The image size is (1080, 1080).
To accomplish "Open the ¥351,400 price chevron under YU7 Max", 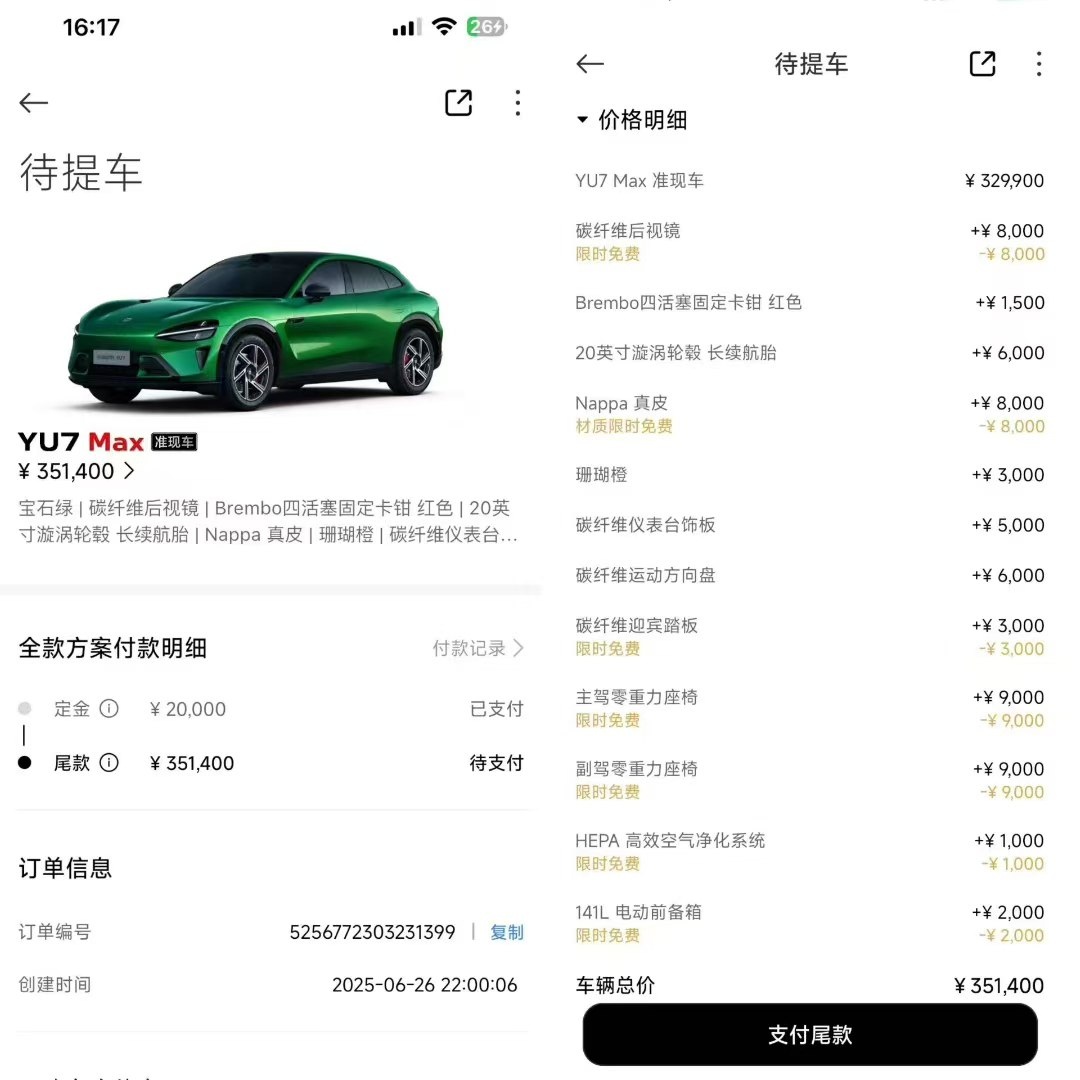I will pyautogui.click(x=129, y=471).
